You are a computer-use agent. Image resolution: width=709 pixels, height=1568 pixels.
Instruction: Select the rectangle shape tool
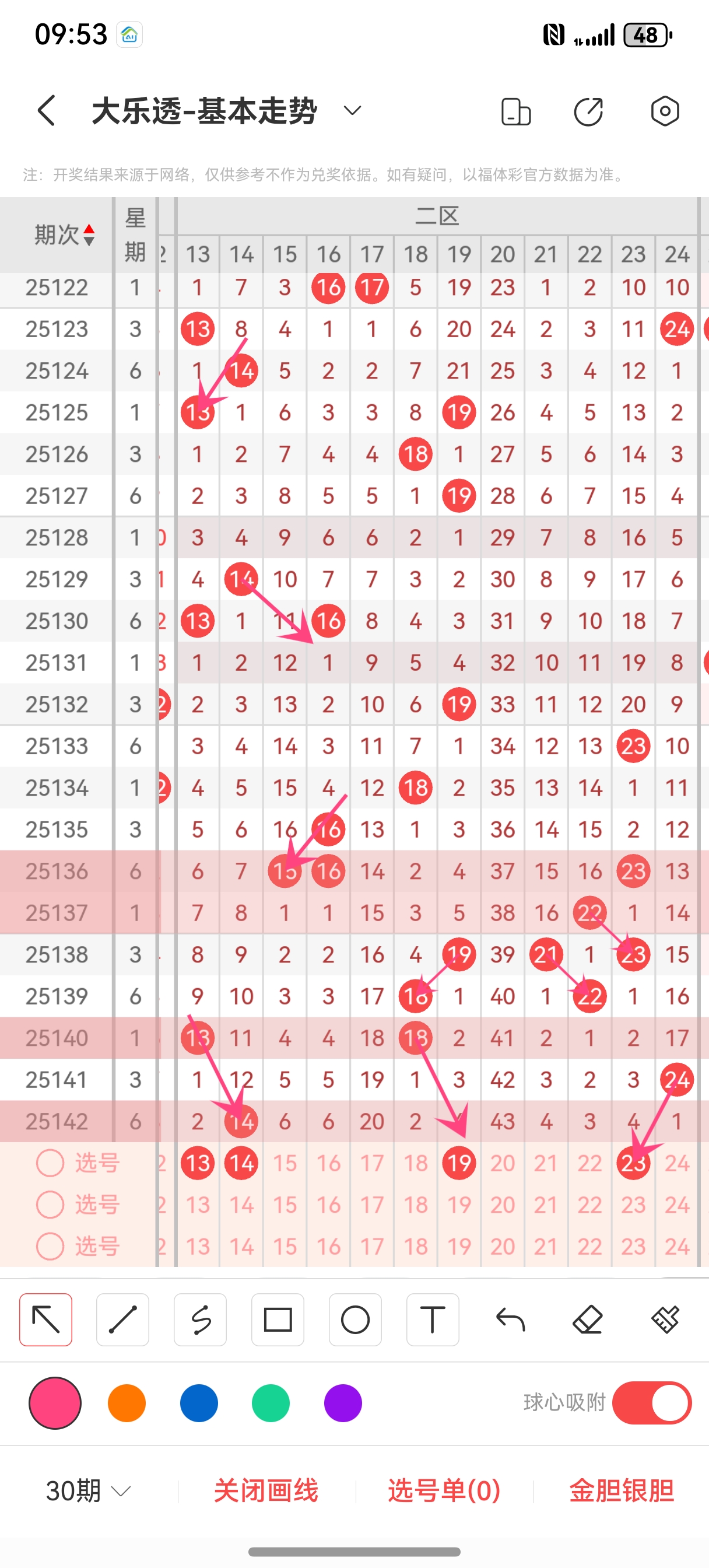coord(278,1319)
